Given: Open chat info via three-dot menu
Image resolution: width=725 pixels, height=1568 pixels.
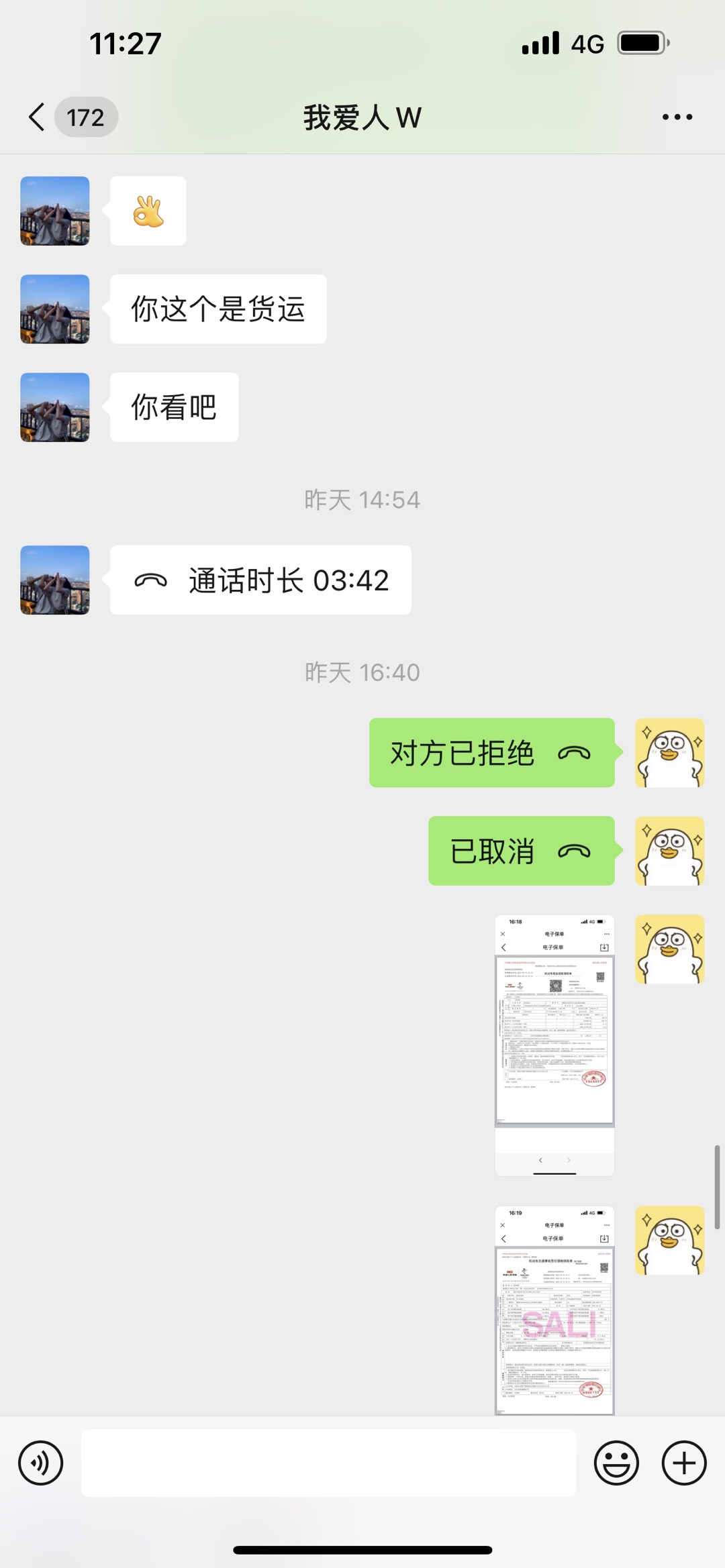Looking at the screenshot, I should (677, 117).
